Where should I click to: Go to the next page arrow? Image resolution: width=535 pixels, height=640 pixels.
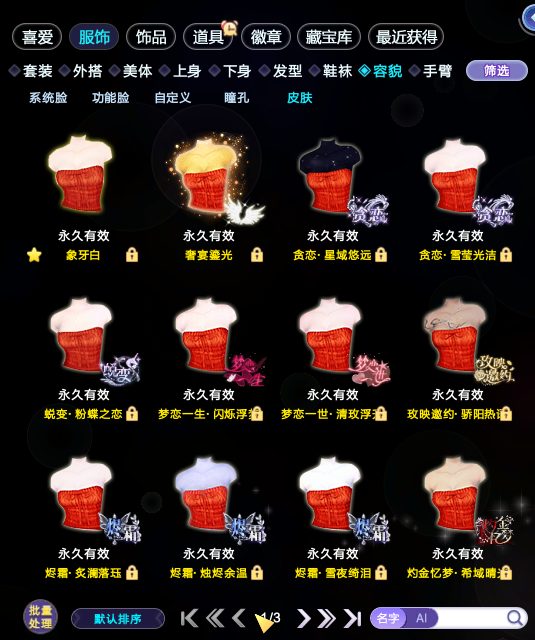(303, 618)
